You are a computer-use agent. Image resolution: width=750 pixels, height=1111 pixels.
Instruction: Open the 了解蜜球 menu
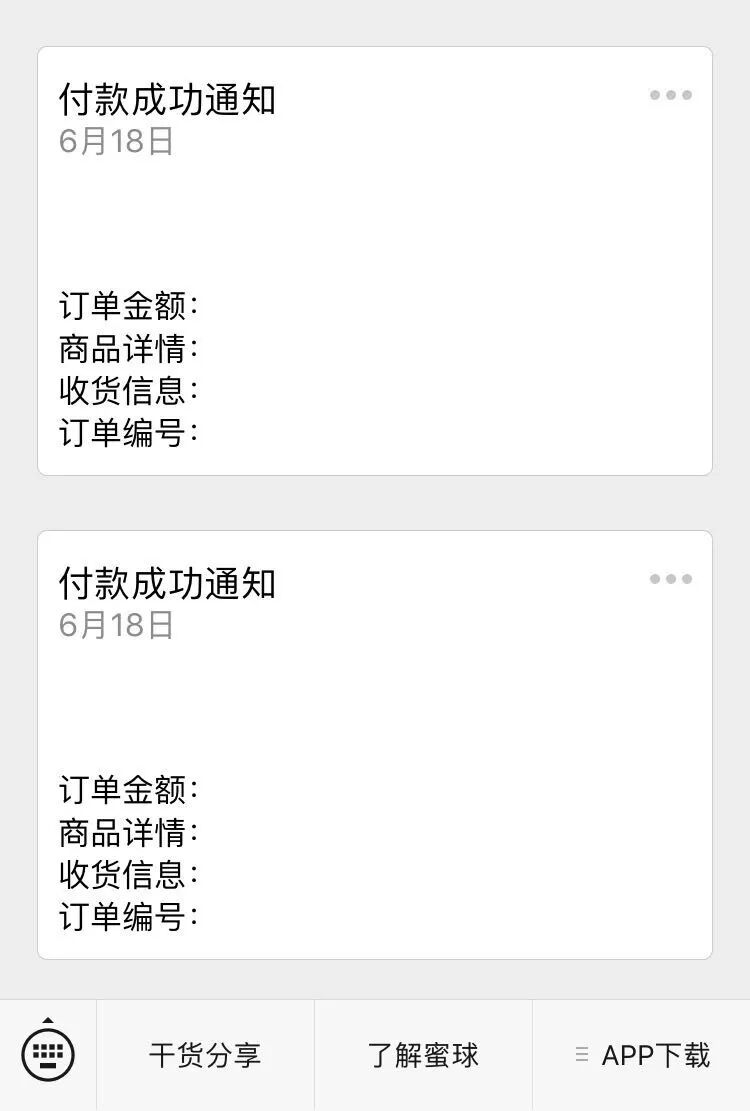[423, 1055]
